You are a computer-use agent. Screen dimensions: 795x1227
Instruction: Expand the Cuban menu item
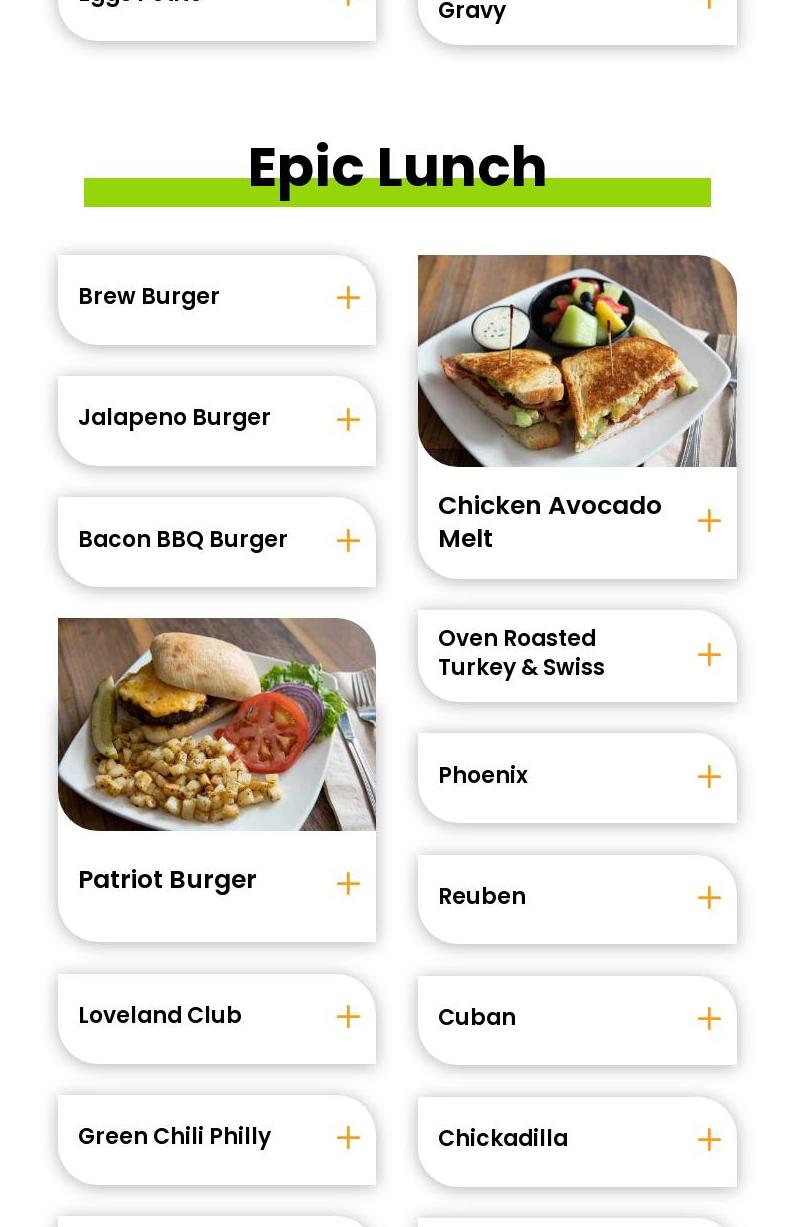click(709, 1019)
